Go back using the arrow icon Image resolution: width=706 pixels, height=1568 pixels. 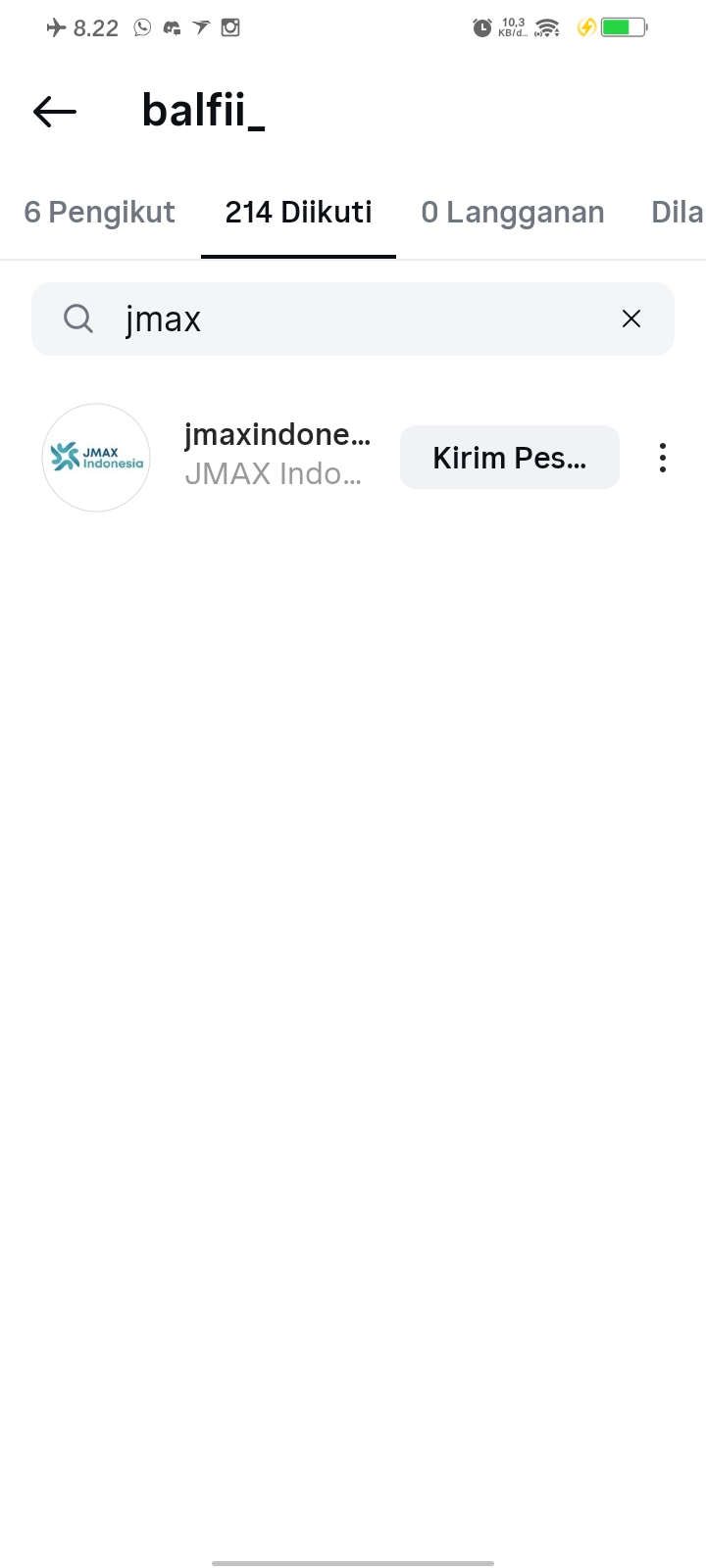point(55,112)
